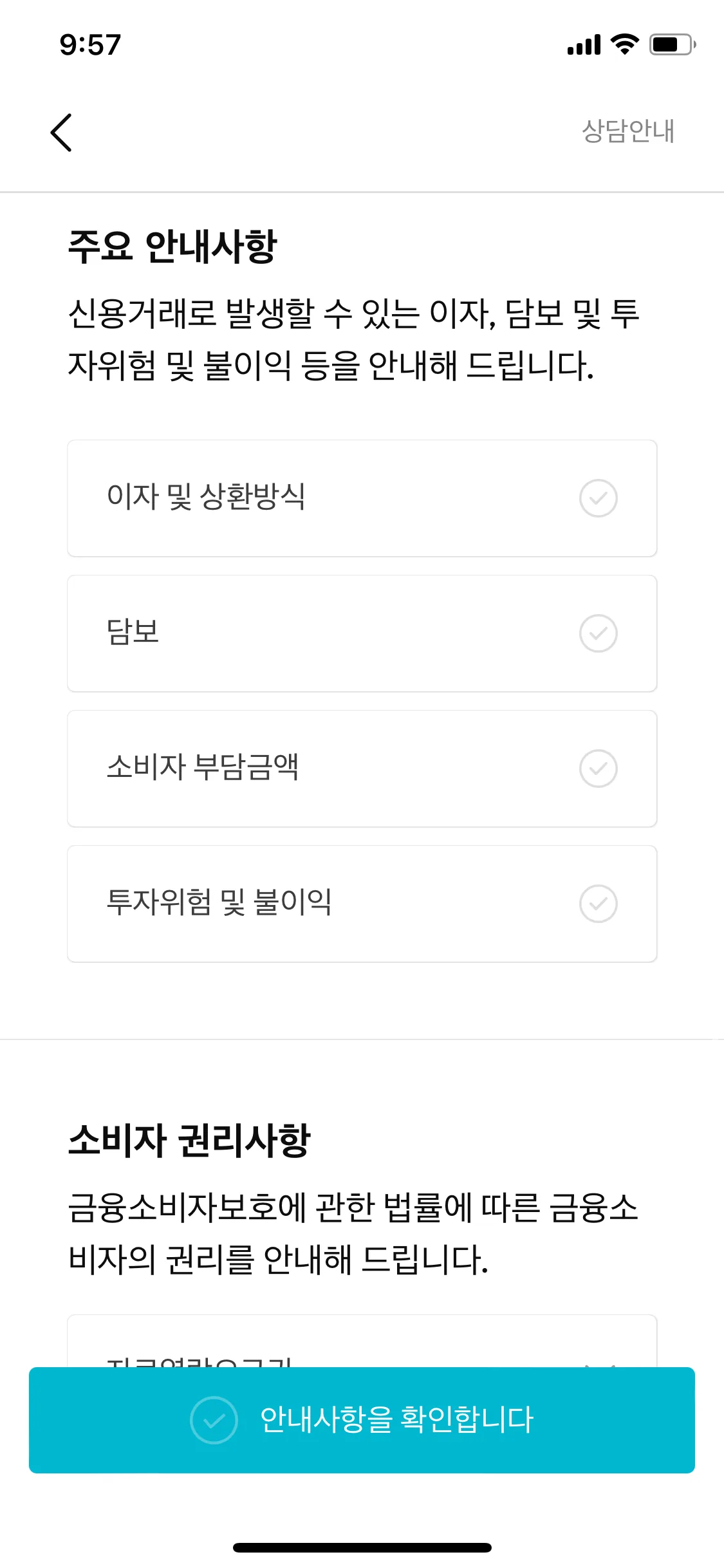724x1568 pixels.
Task: Tap the check circle beside 담보
Action: click(598, 633)
